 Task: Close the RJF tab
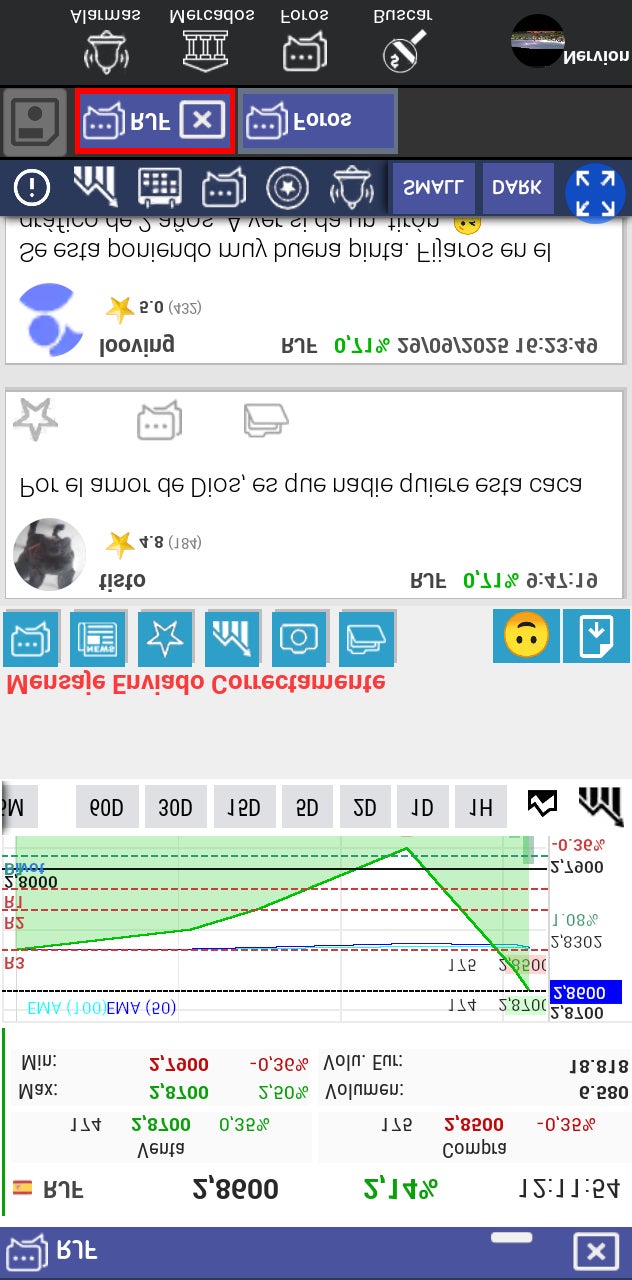[202, 122]
